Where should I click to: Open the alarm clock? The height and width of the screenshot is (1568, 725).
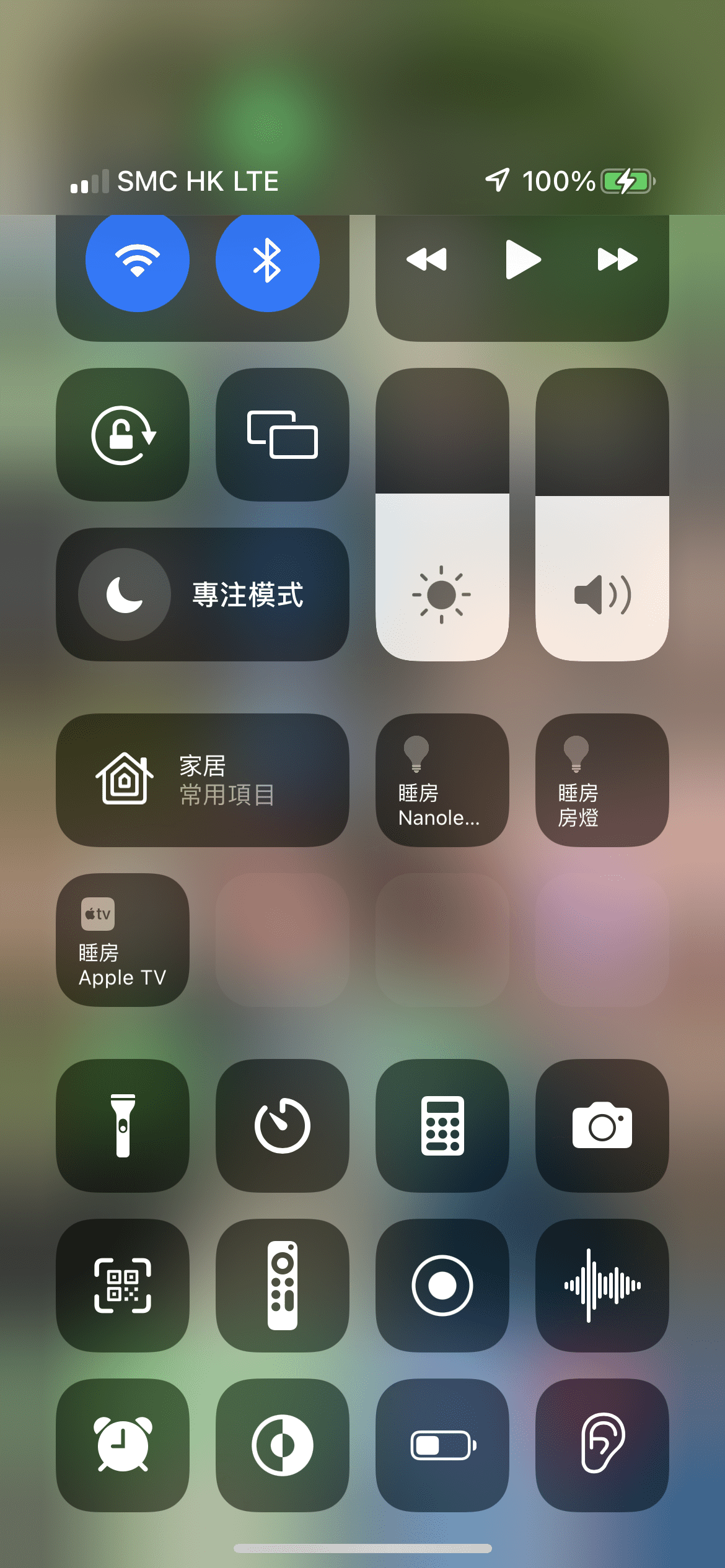pos(123,1445)
